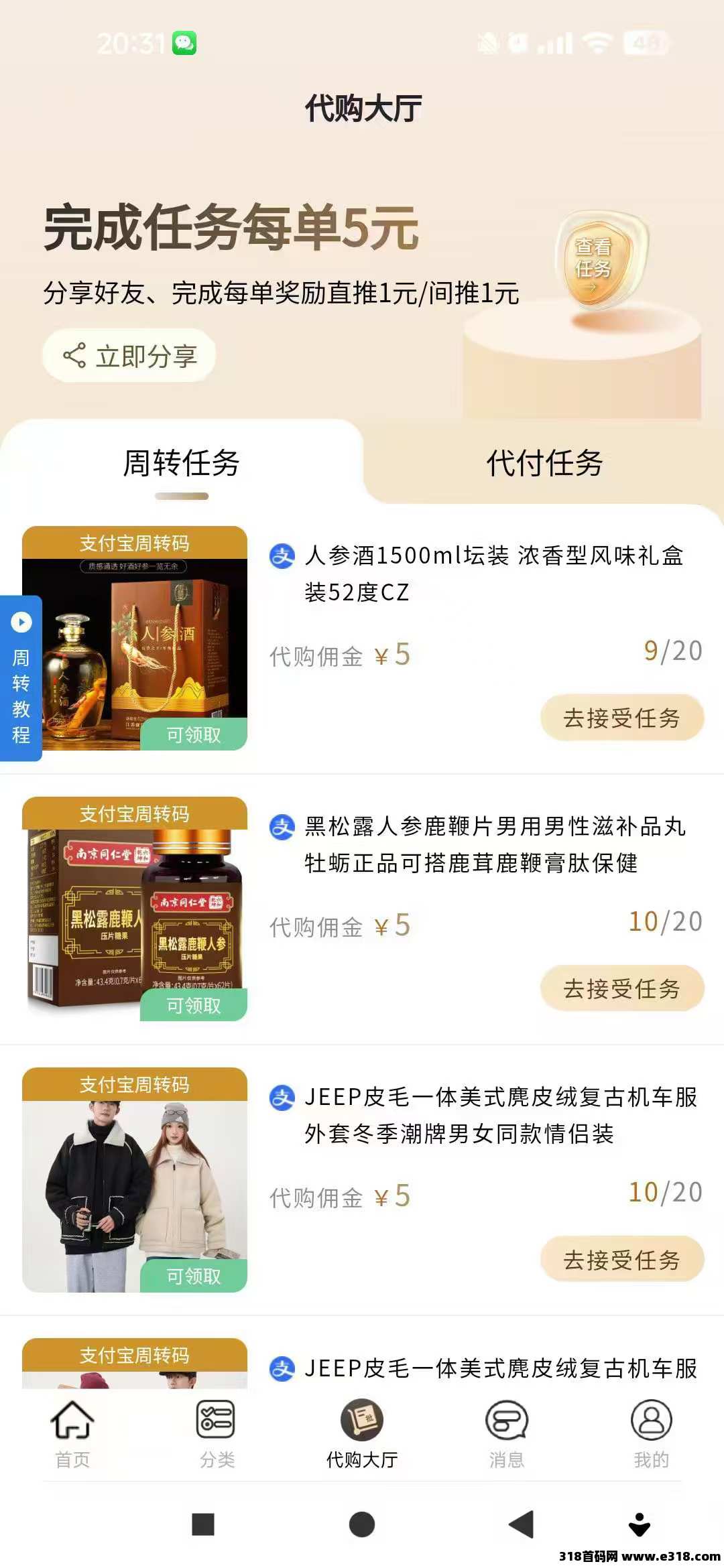The image size is (724, 1568).
Task: Tap the green 可领取 label on first product
Action: pyautogui.click(x=194, y=734)
